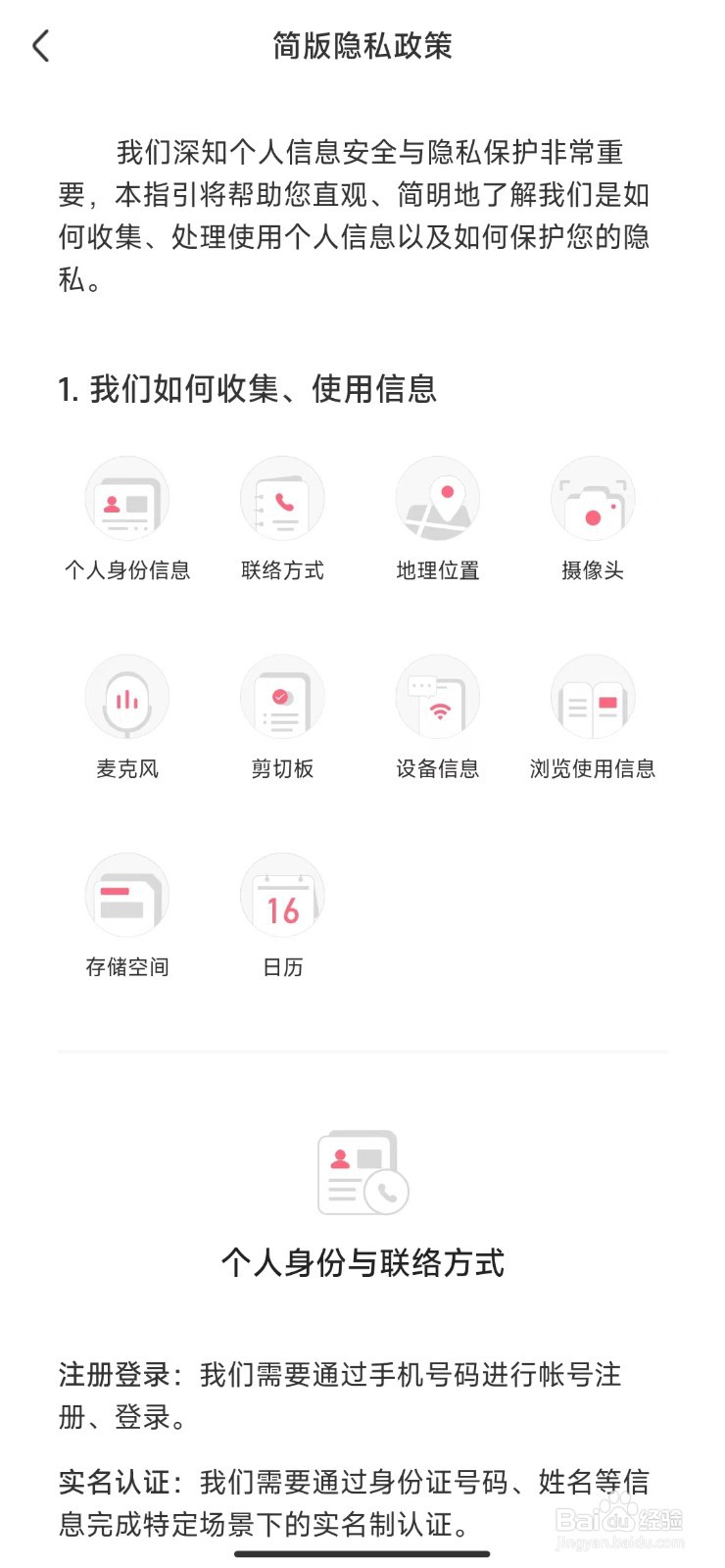Tap the section heading 我们如何收集、使用信息
Viewport: 725px width, 1568px height.
click(x=250, y=389)
